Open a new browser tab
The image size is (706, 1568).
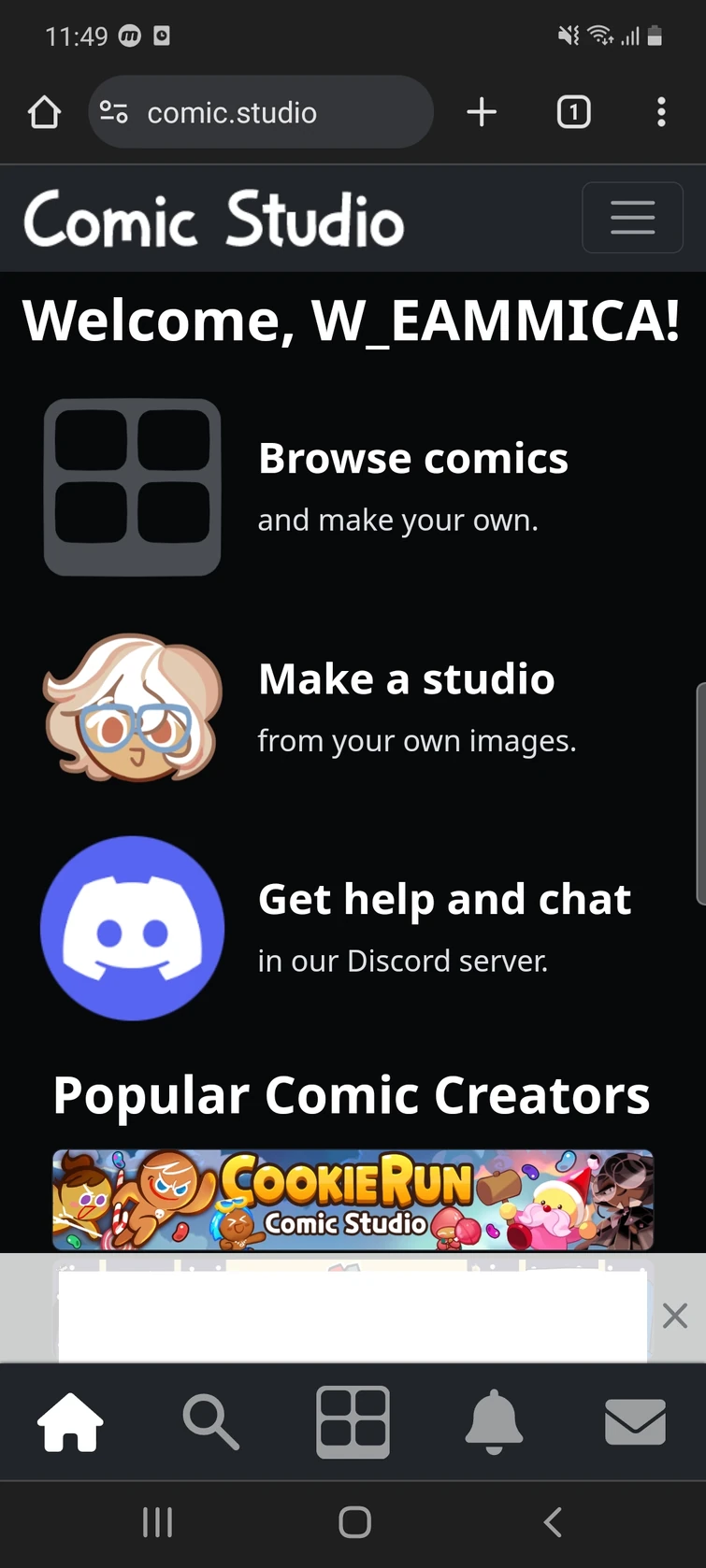482,113
